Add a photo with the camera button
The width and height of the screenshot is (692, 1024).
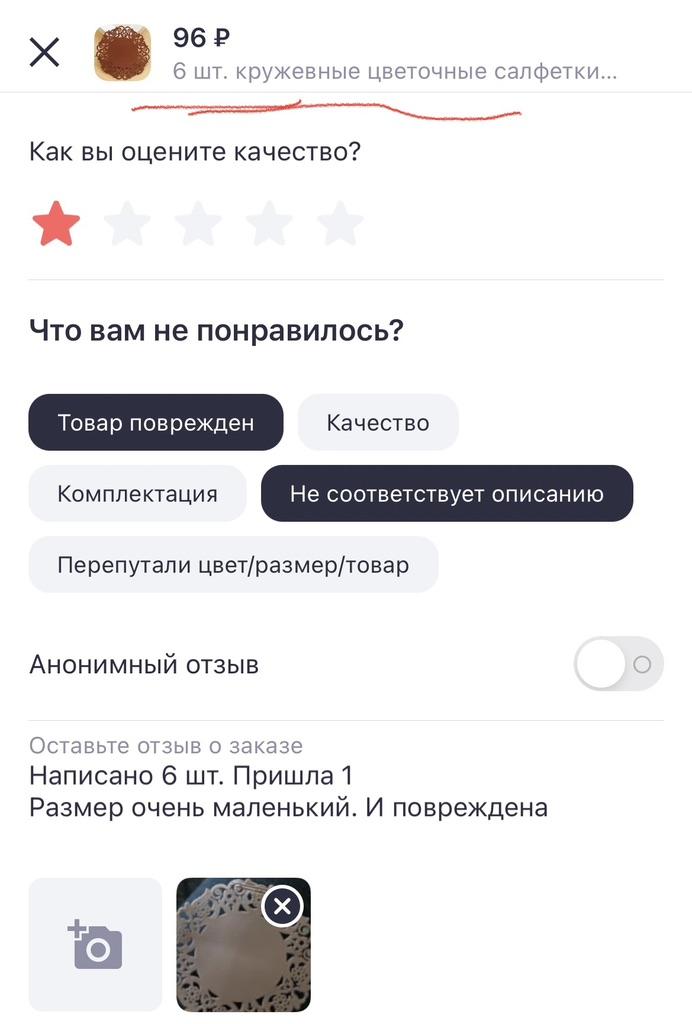click(x=95, y=944)
